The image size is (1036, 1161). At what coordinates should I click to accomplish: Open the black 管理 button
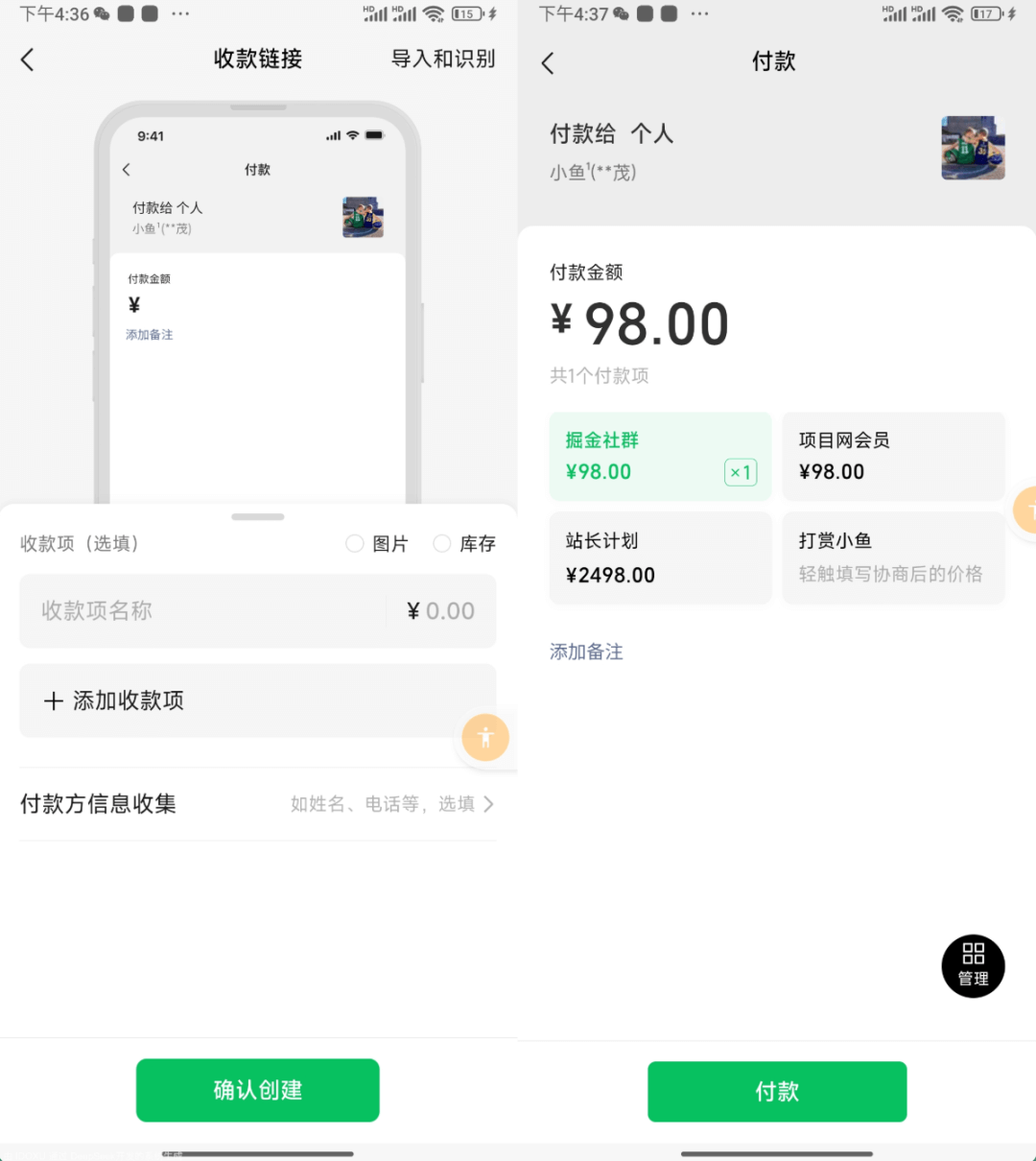click(x=973, y=966)
